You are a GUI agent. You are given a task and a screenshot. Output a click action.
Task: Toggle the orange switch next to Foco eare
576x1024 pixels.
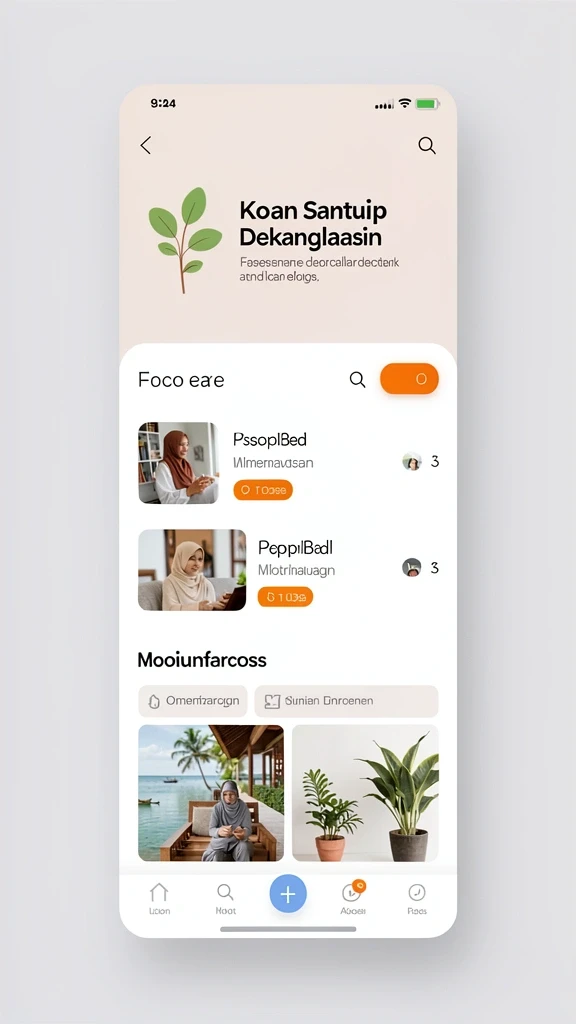[x=409, y=379]
